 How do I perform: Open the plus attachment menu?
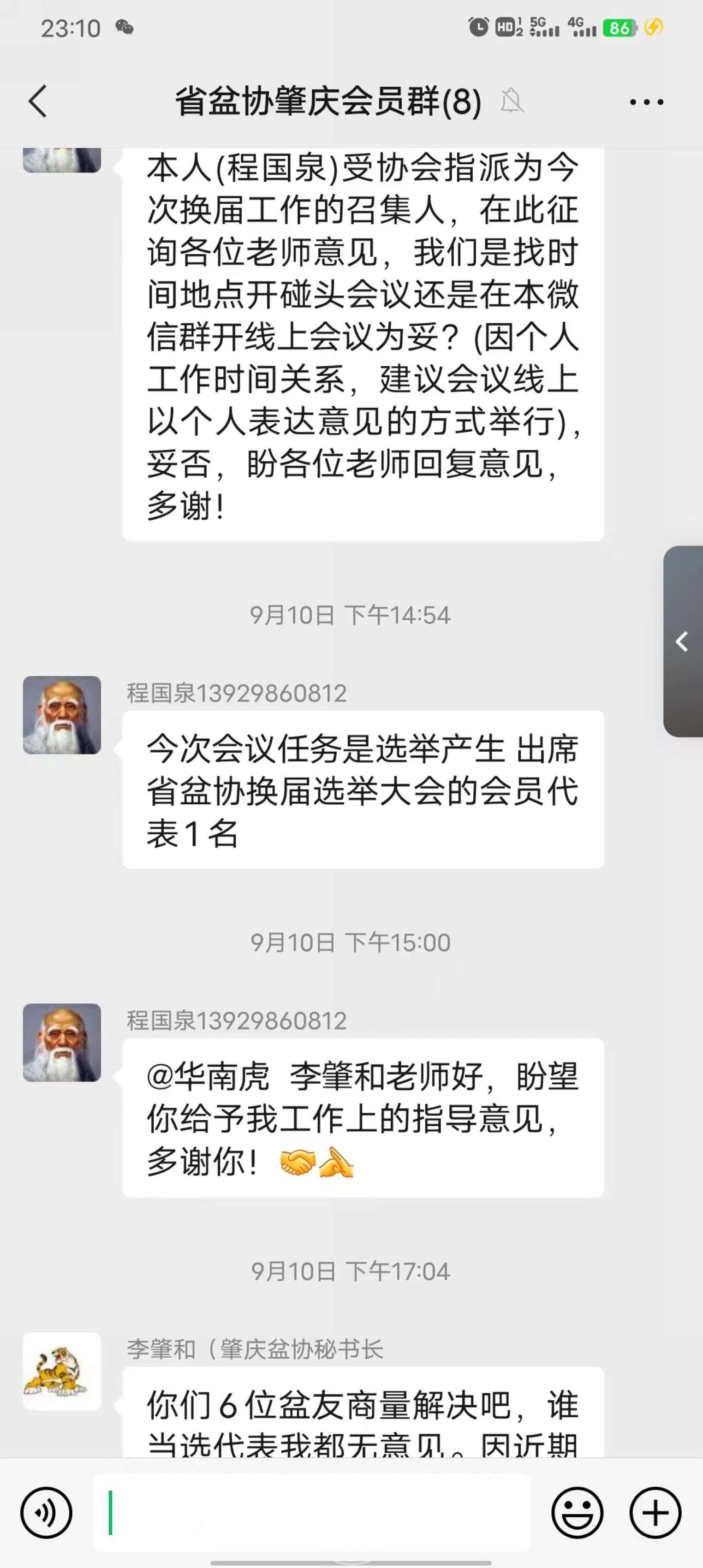tap(655, 1513)
